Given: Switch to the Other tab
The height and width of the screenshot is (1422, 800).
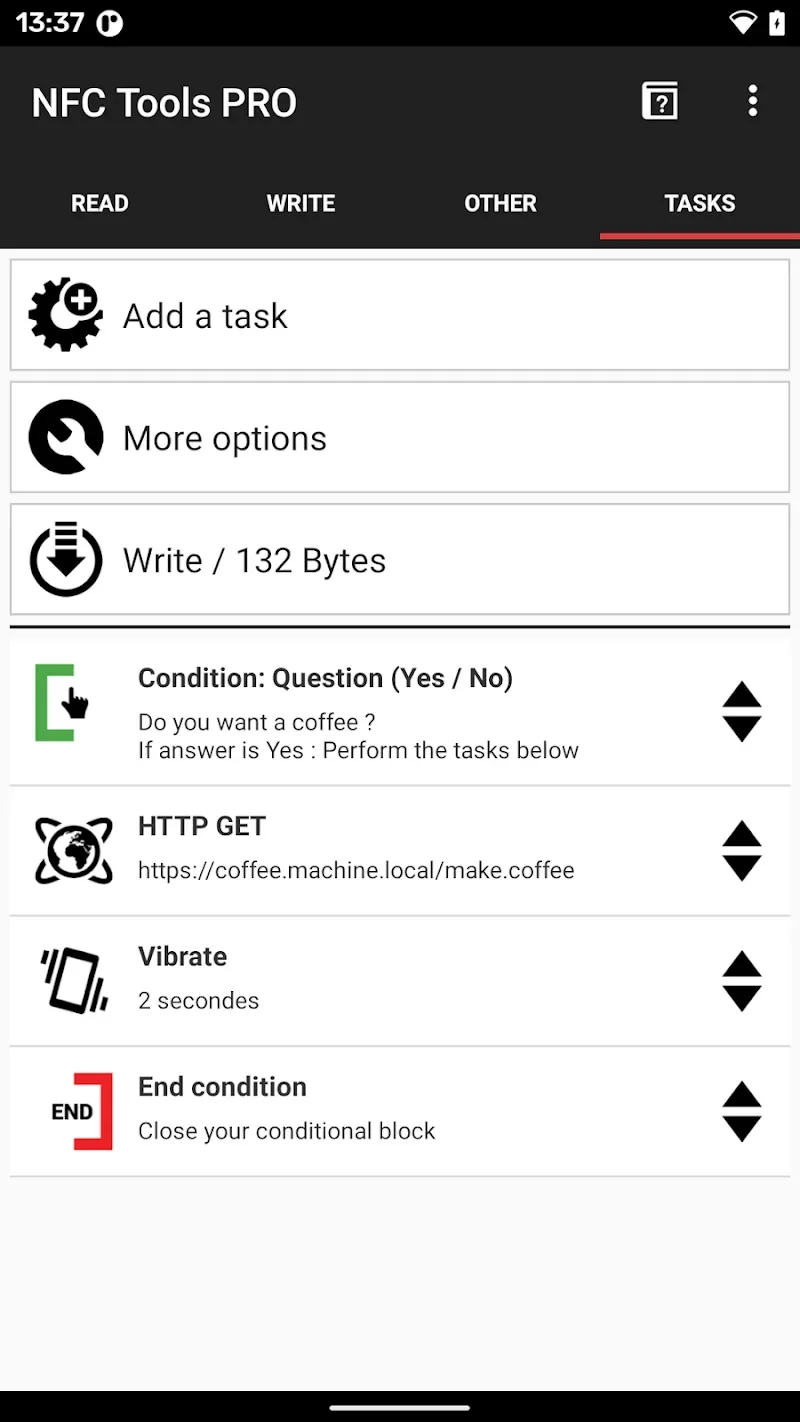Looking at the screenshot, I should [x=500, y=203].
